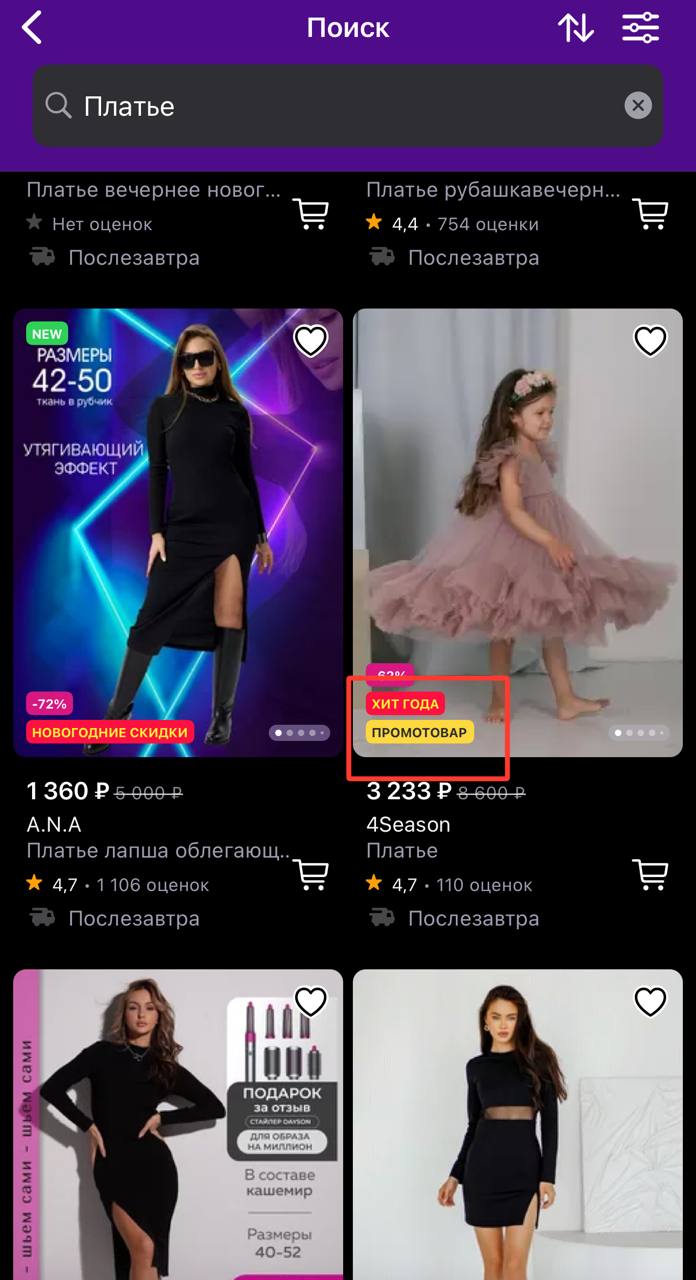This screenshot has height=1280, width=696.
Task: Favorite the dress with Подарок за отзыв
Action: pos(311,1001)
